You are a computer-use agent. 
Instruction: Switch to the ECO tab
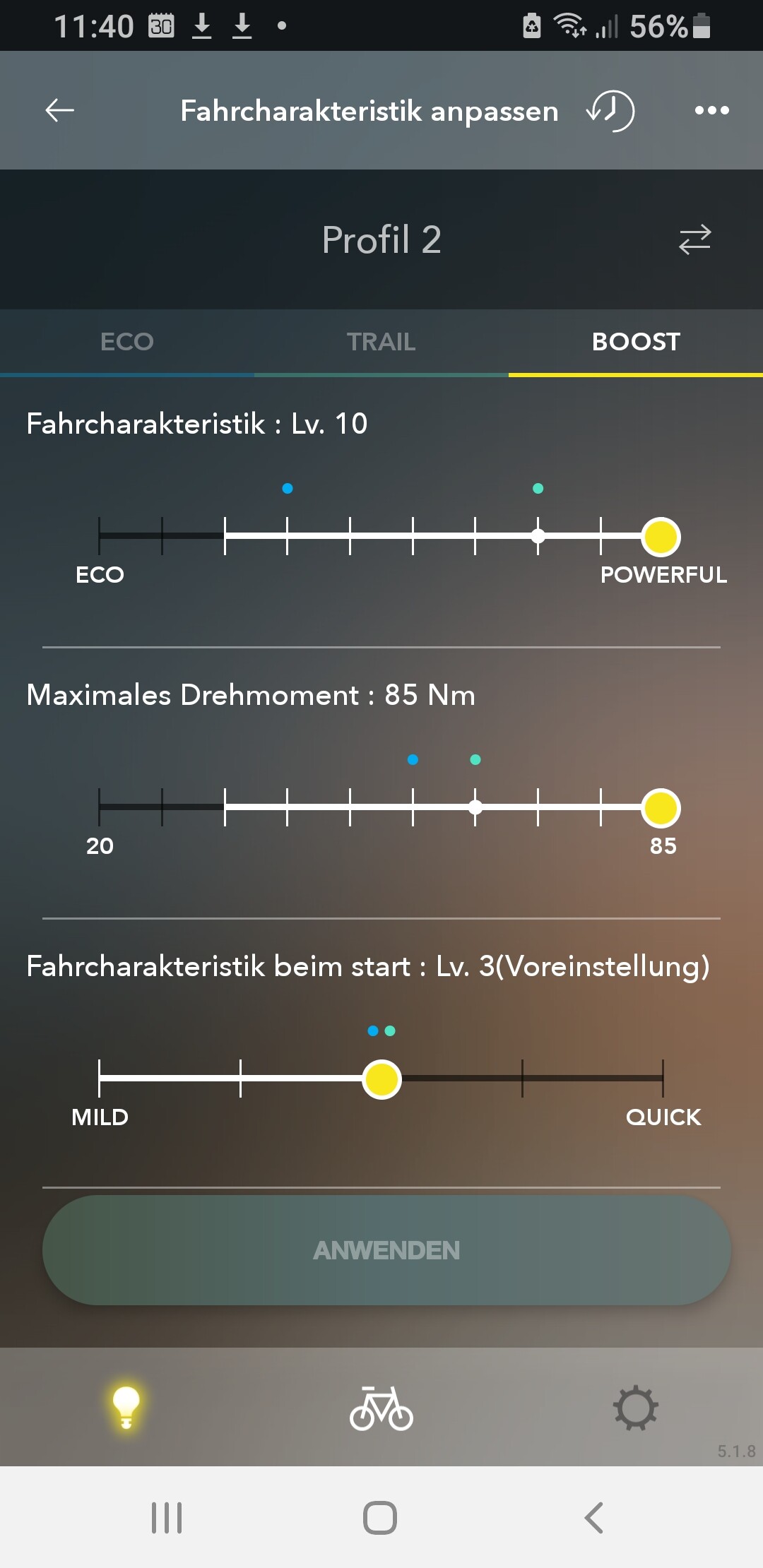pyautogui.click(x=127, y=343)
